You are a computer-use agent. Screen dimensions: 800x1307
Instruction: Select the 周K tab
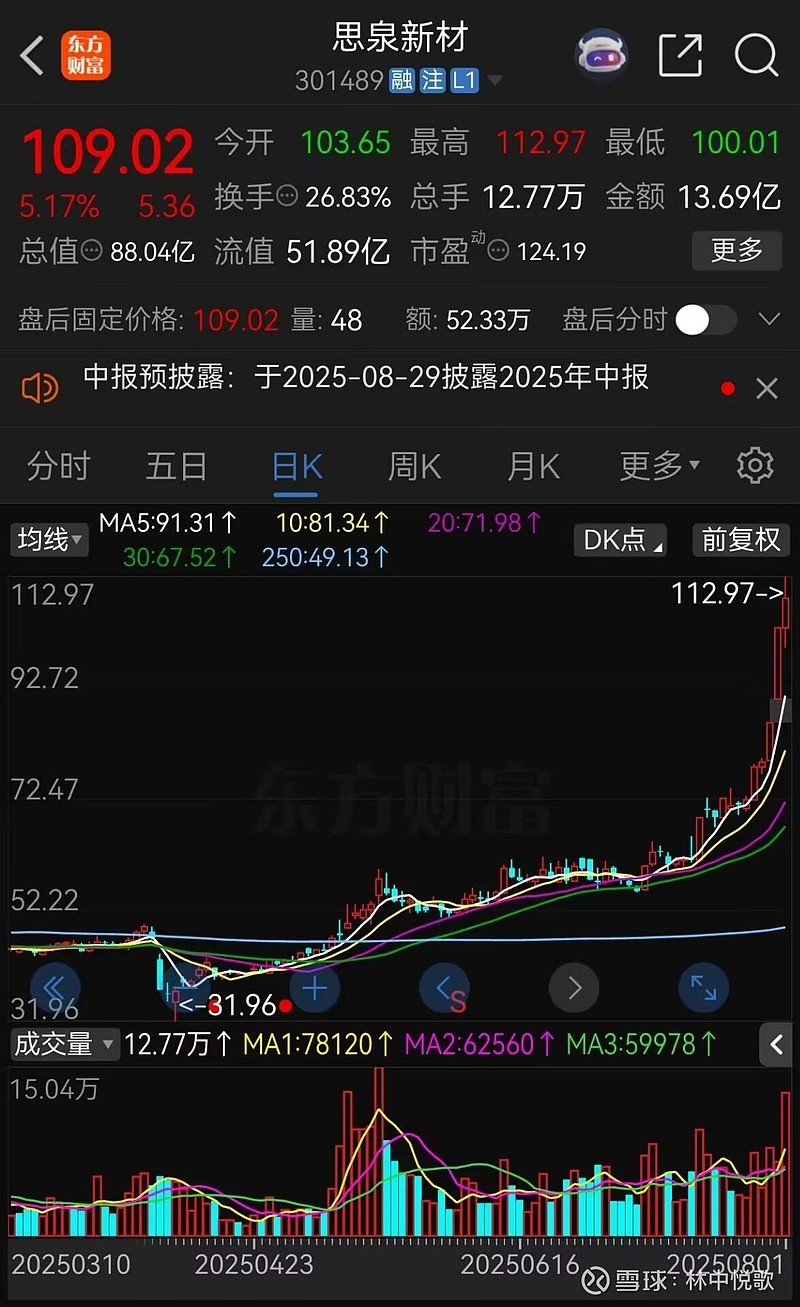(x=415, y=466)
